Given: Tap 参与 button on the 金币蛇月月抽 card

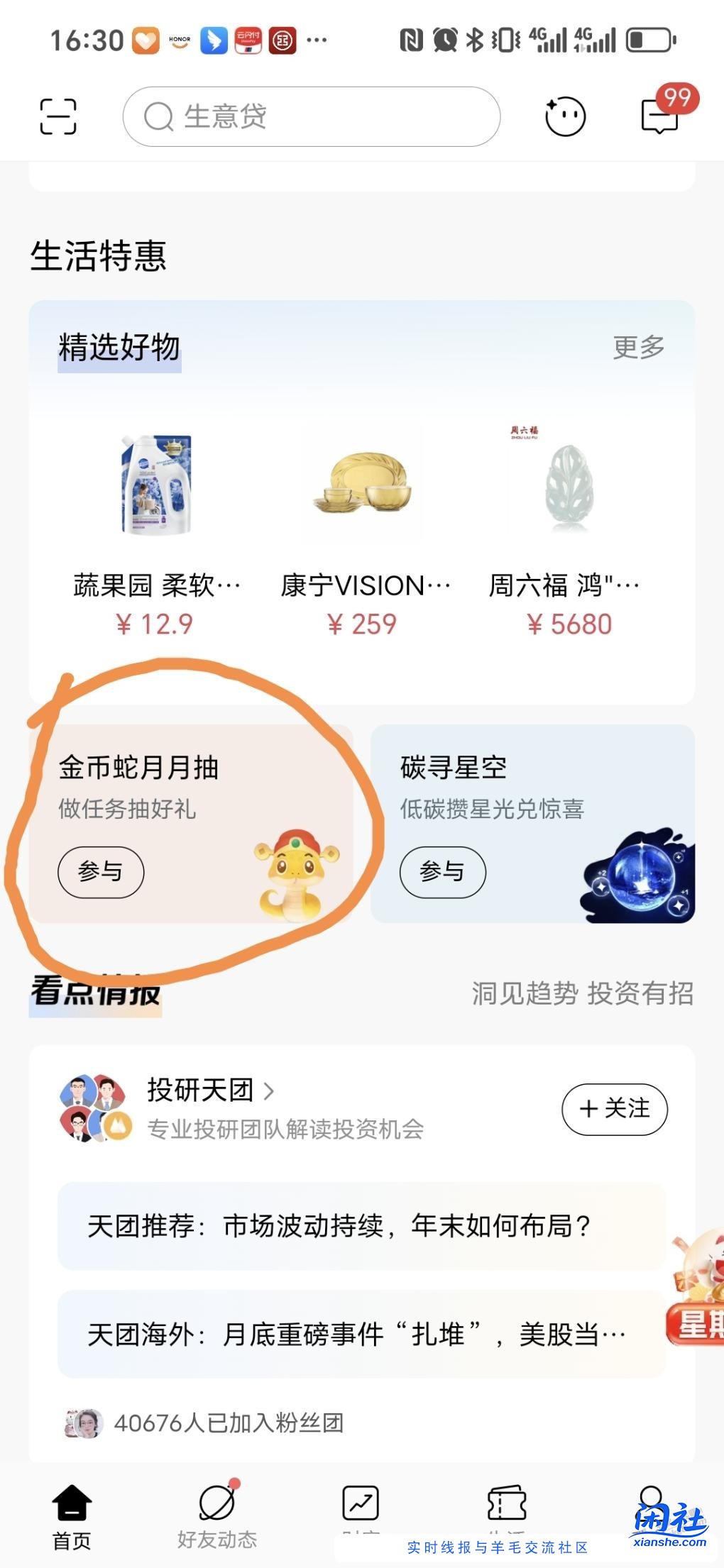Looking at the screenshot, I should pyautogui.click(x=102, y=872).
